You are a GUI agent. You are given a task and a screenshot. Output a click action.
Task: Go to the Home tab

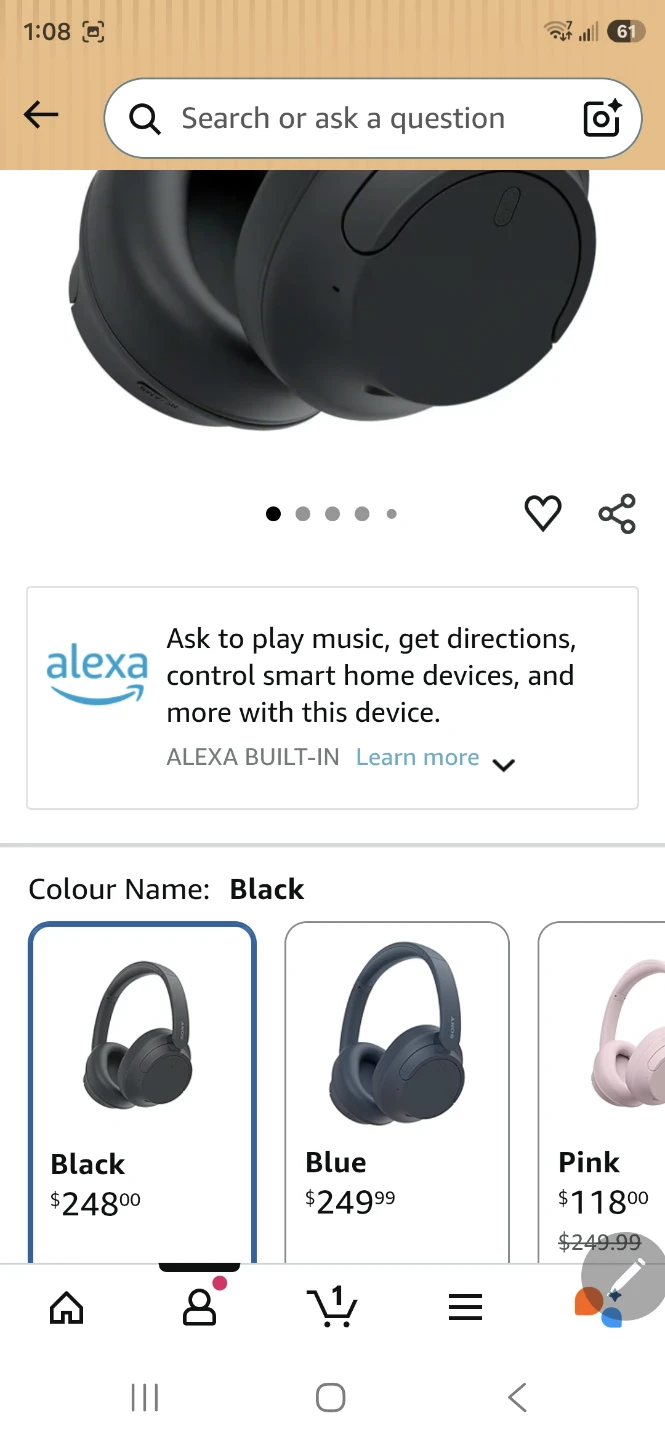67,1306
